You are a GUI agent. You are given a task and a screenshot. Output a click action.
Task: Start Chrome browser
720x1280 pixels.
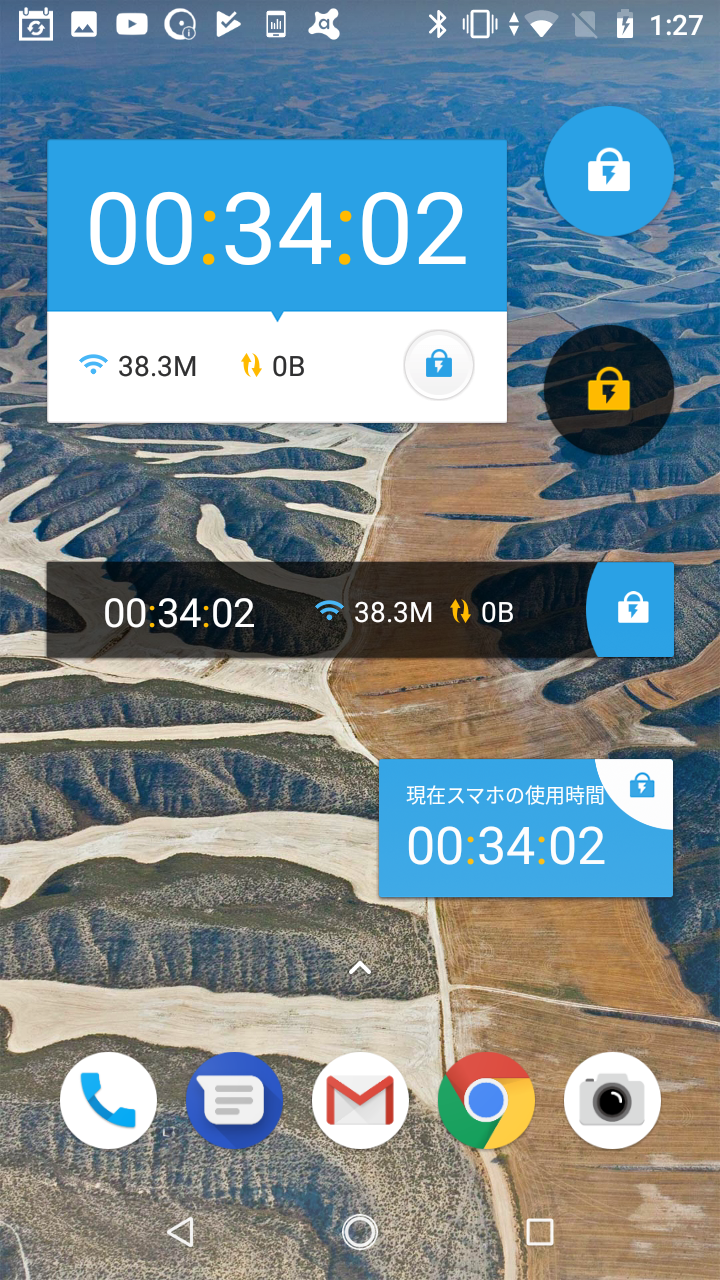point(486,1099)
